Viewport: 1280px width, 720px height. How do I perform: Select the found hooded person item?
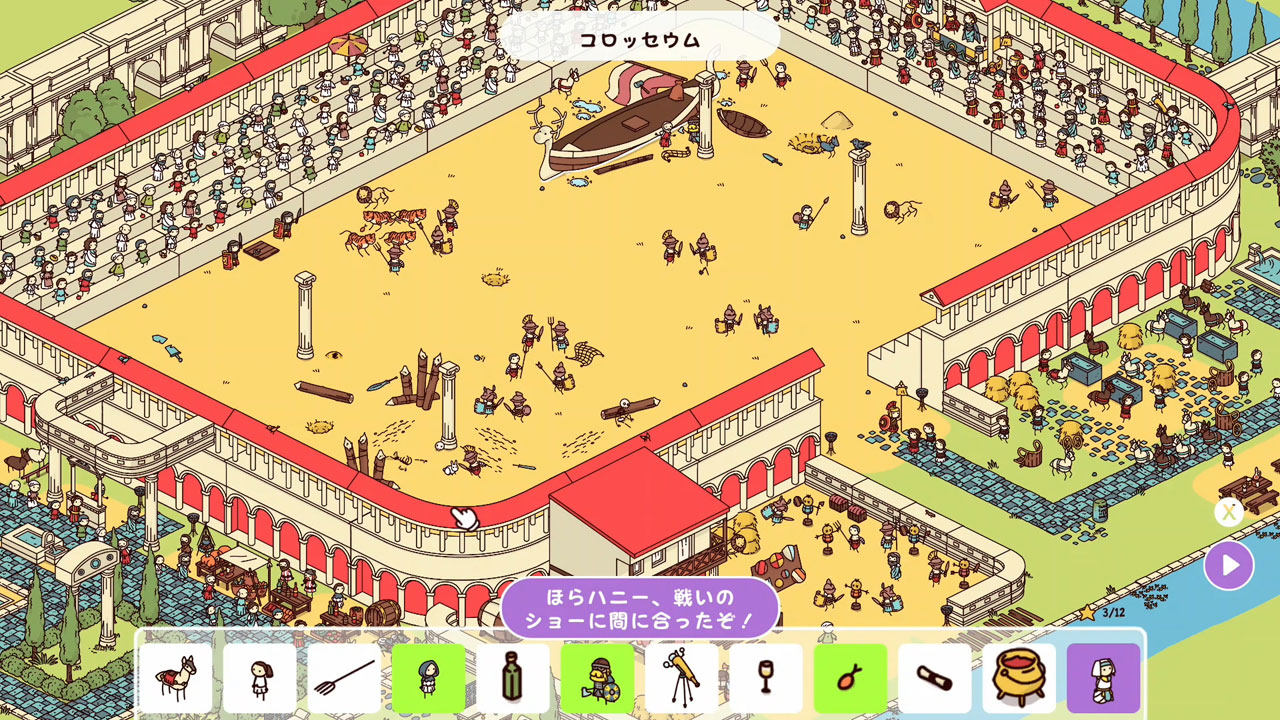click(x=428, y=678)
